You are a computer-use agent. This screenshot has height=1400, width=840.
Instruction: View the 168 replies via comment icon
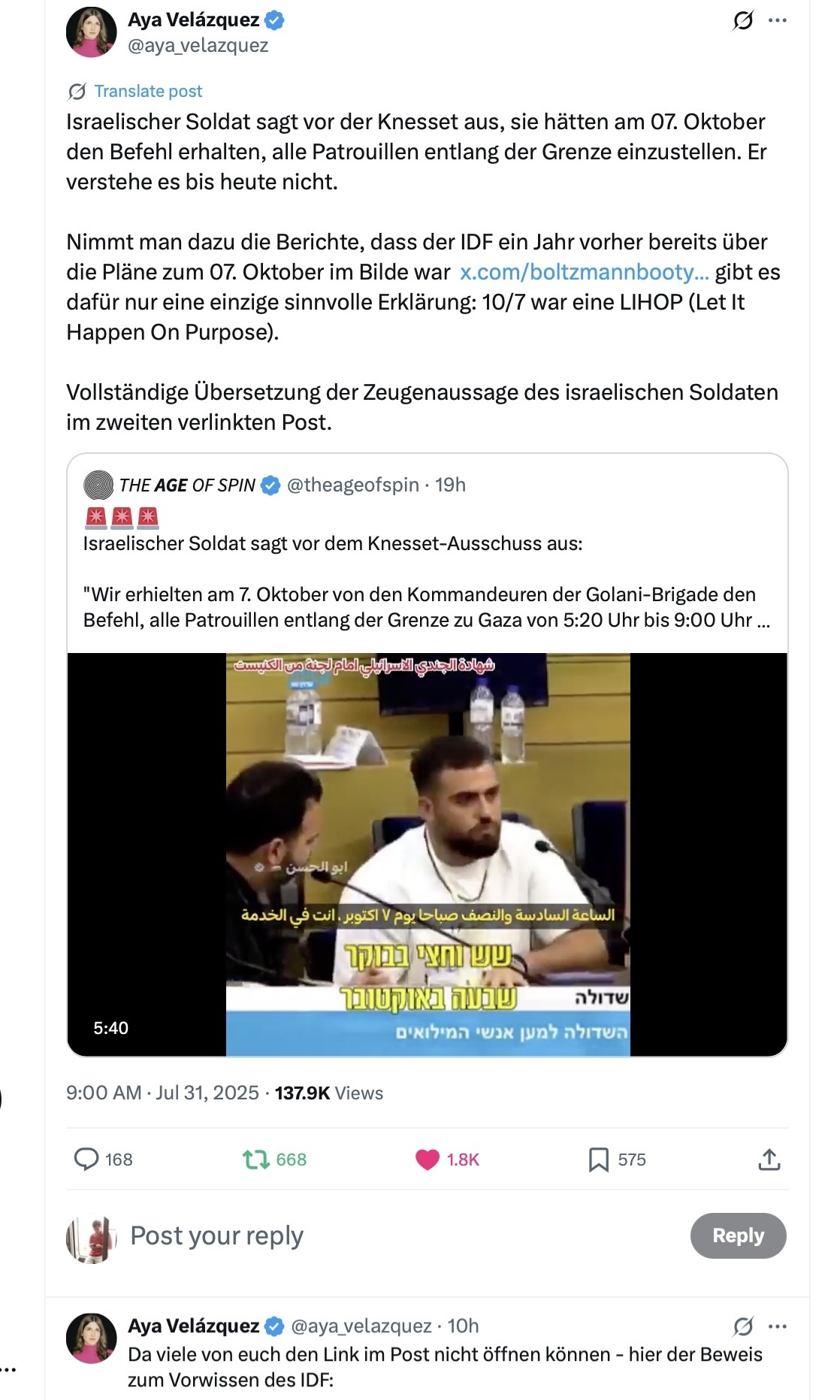103,1160
